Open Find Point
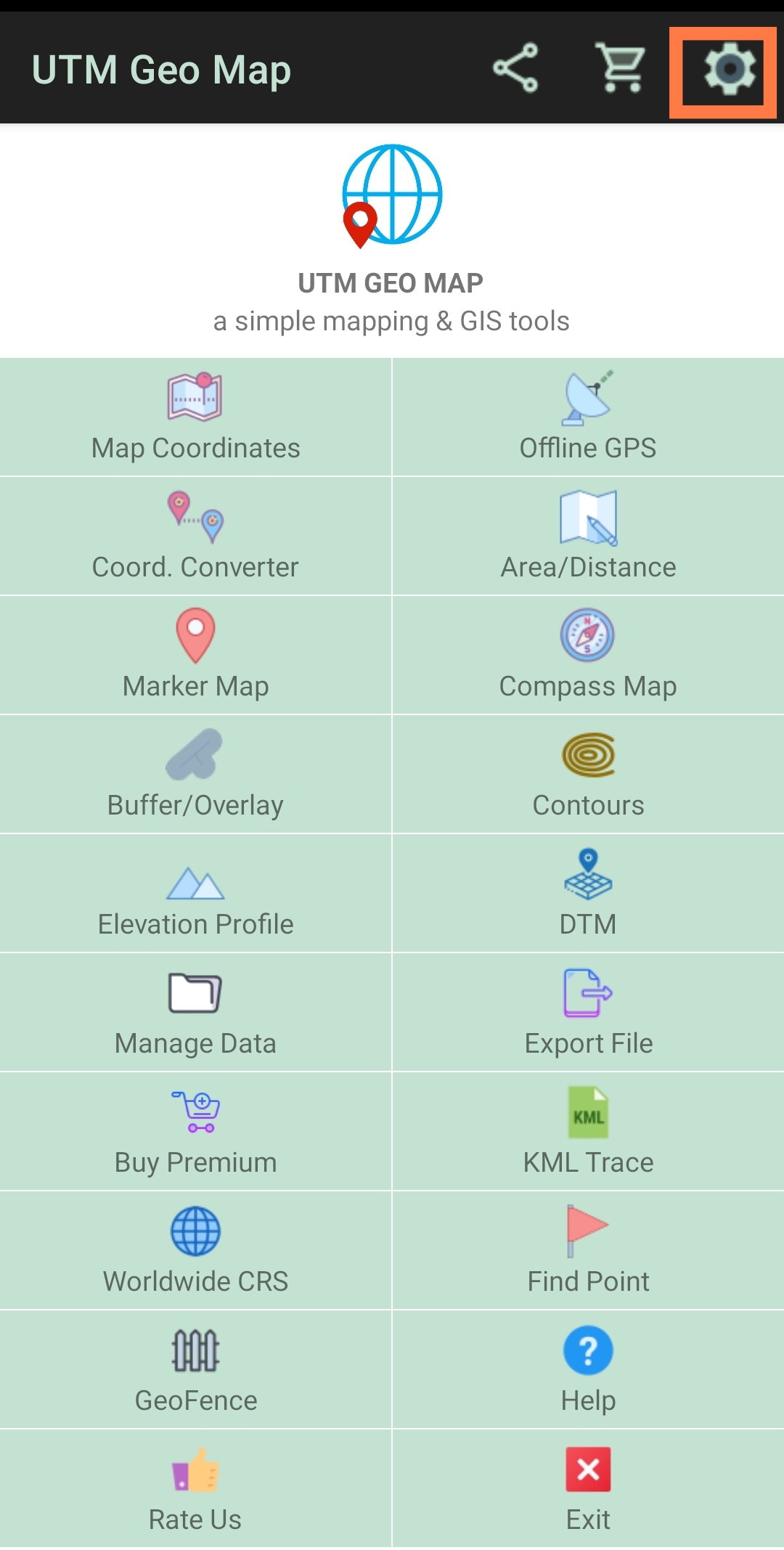This screenshot has width=784, height=1550. point(588,1251)
